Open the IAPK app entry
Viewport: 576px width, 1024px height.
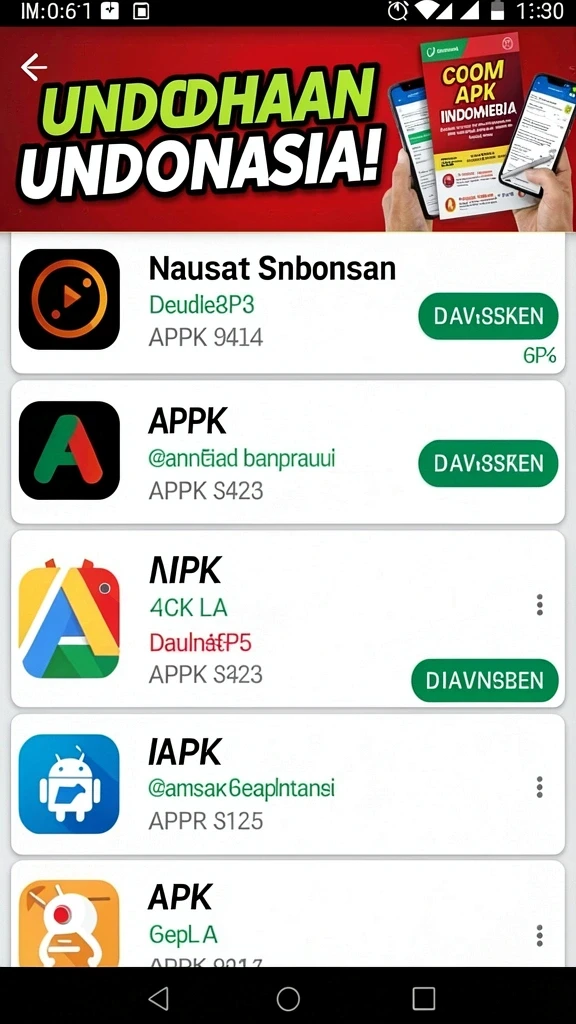[288, 784]
